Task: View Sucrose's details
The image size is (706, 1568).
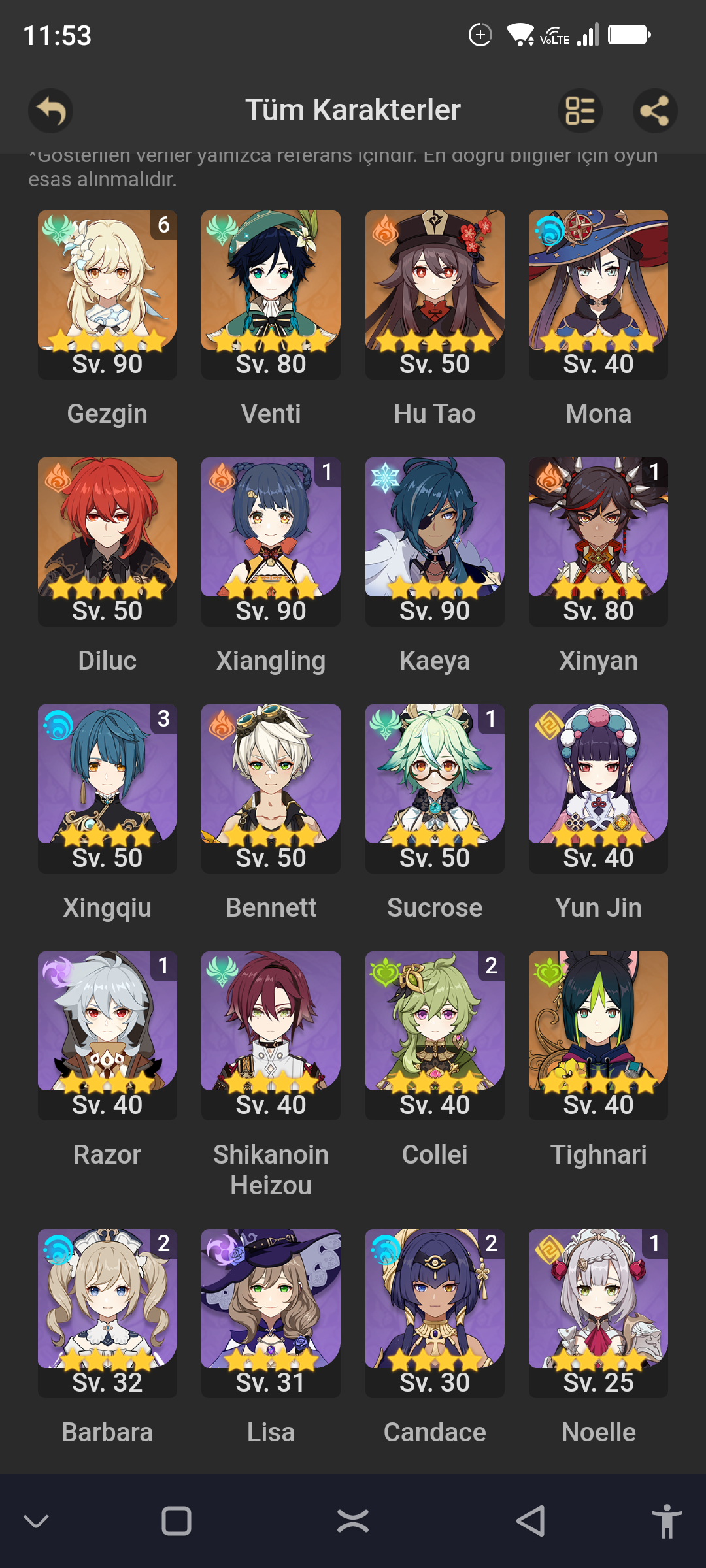Action: 435,788
